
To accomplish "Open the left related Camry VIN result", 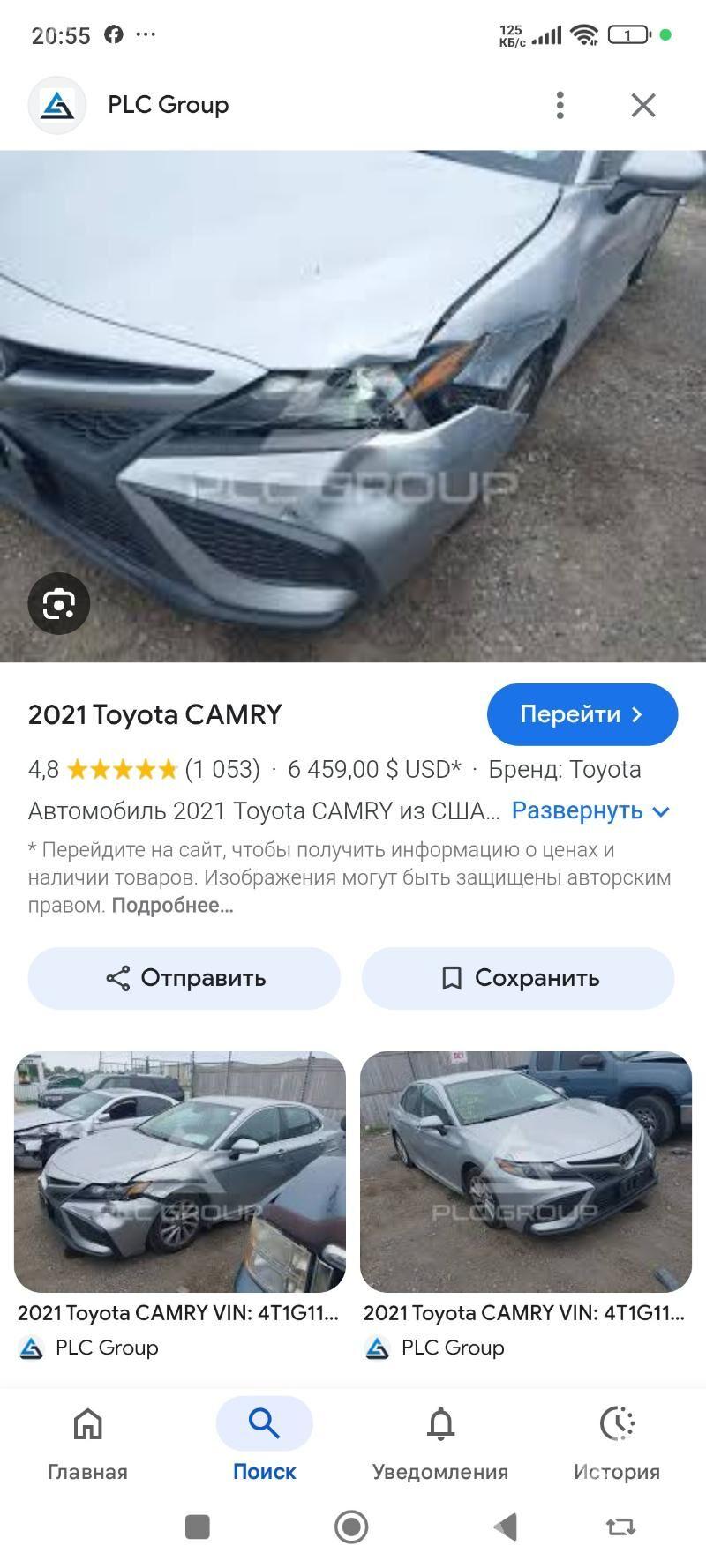I will [x=180, y=1172].
